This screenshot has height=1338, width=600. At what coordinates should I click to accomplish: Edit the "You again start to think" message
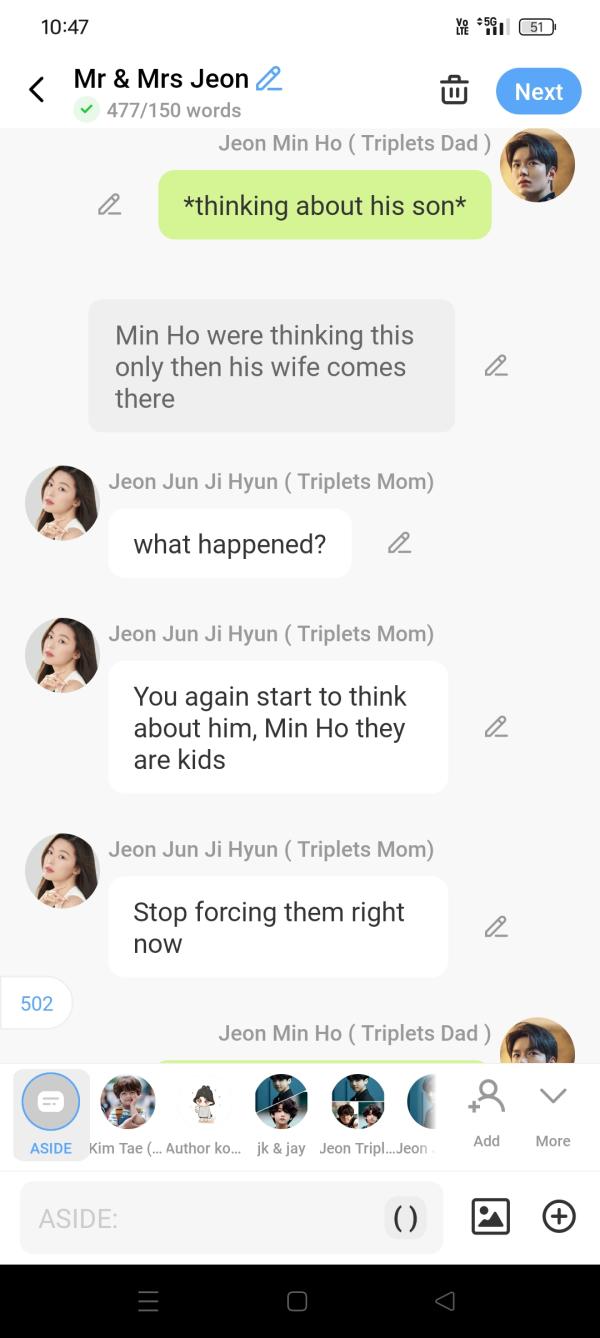click(x=496, y=727)
